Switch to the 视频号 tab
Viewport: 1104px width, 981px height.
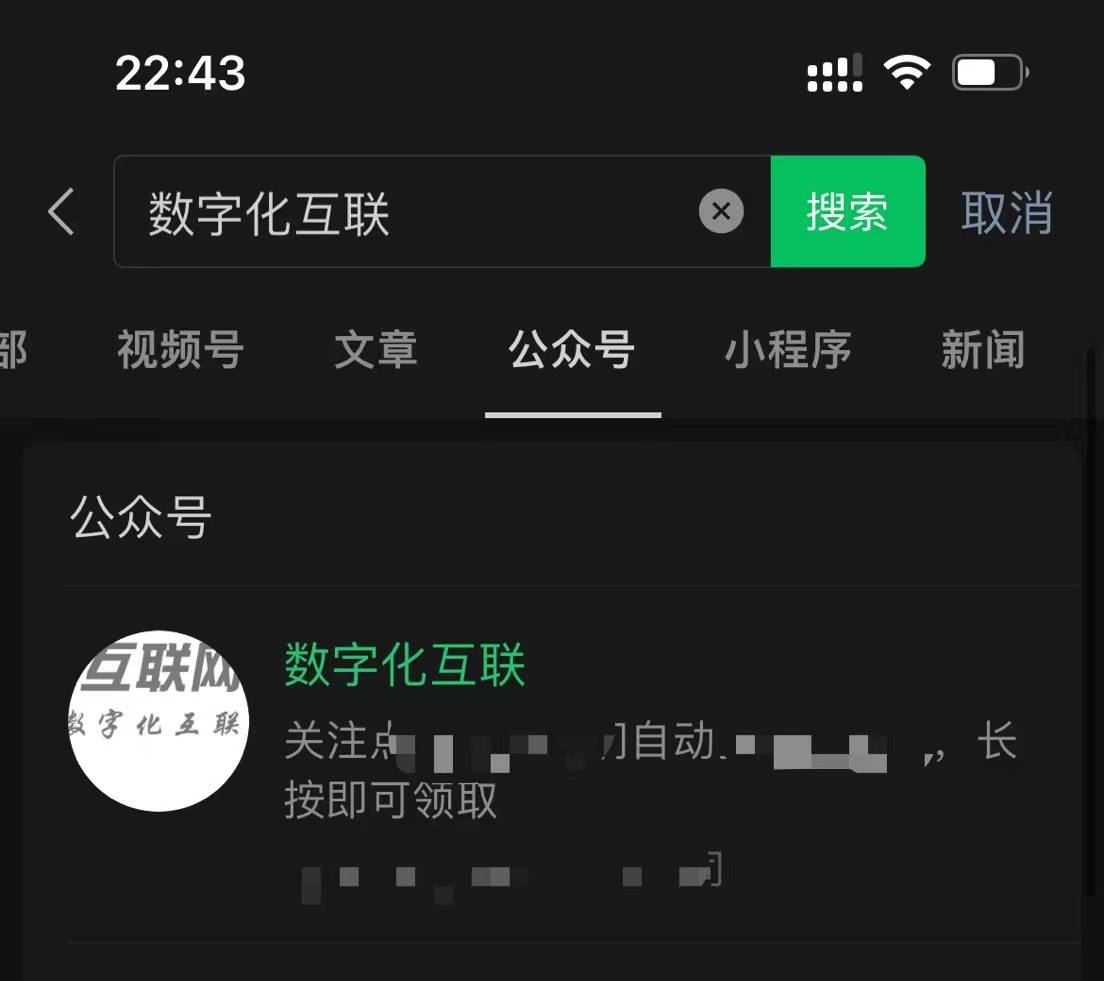180,351
